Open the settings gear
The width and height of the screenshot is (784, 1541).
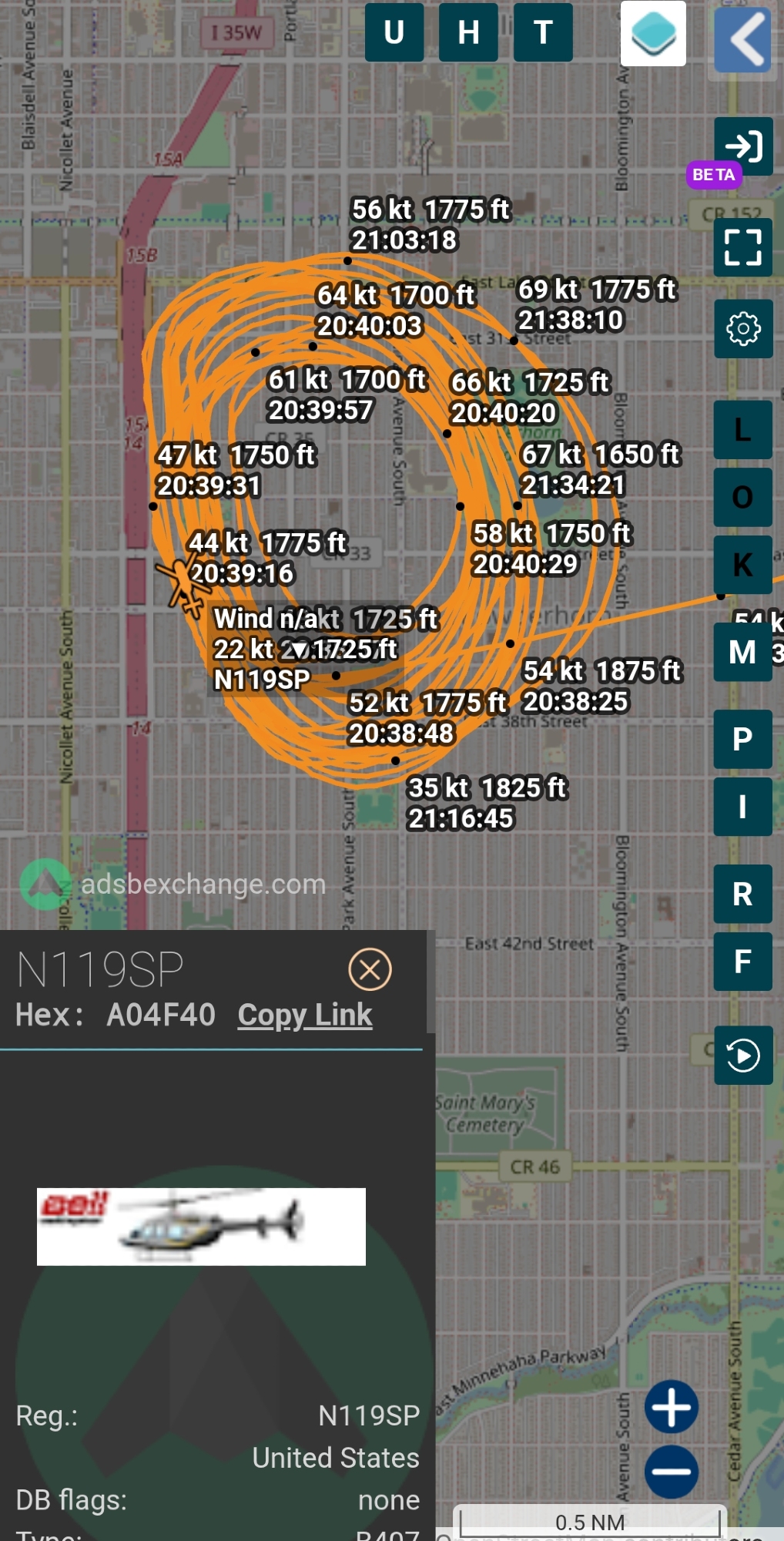[743, 329]
